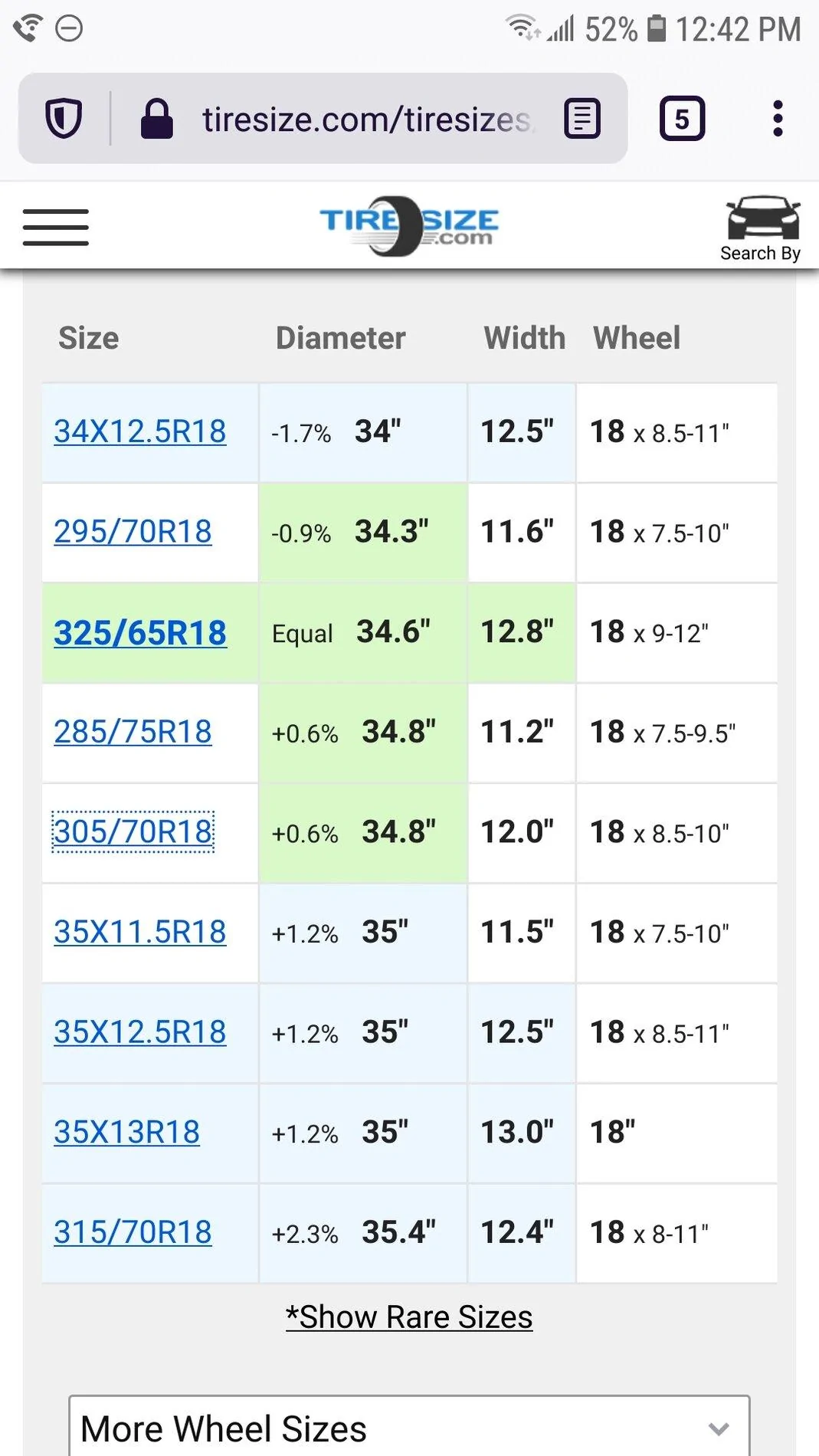The height and width of the screenshot is (1456, 819).
Task: Tap the TireSize.com logo to go home
Action: pos(409,226)
